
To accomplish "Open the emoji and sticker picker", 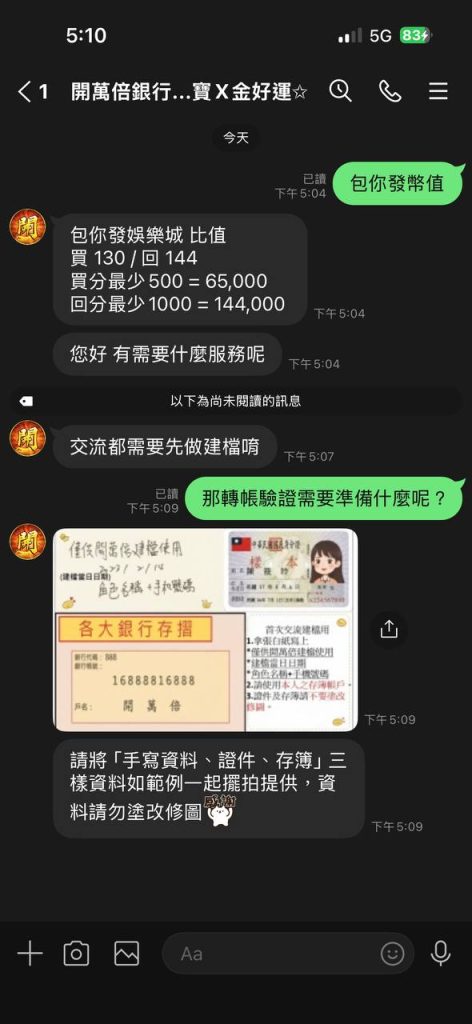I will [392, 954].
